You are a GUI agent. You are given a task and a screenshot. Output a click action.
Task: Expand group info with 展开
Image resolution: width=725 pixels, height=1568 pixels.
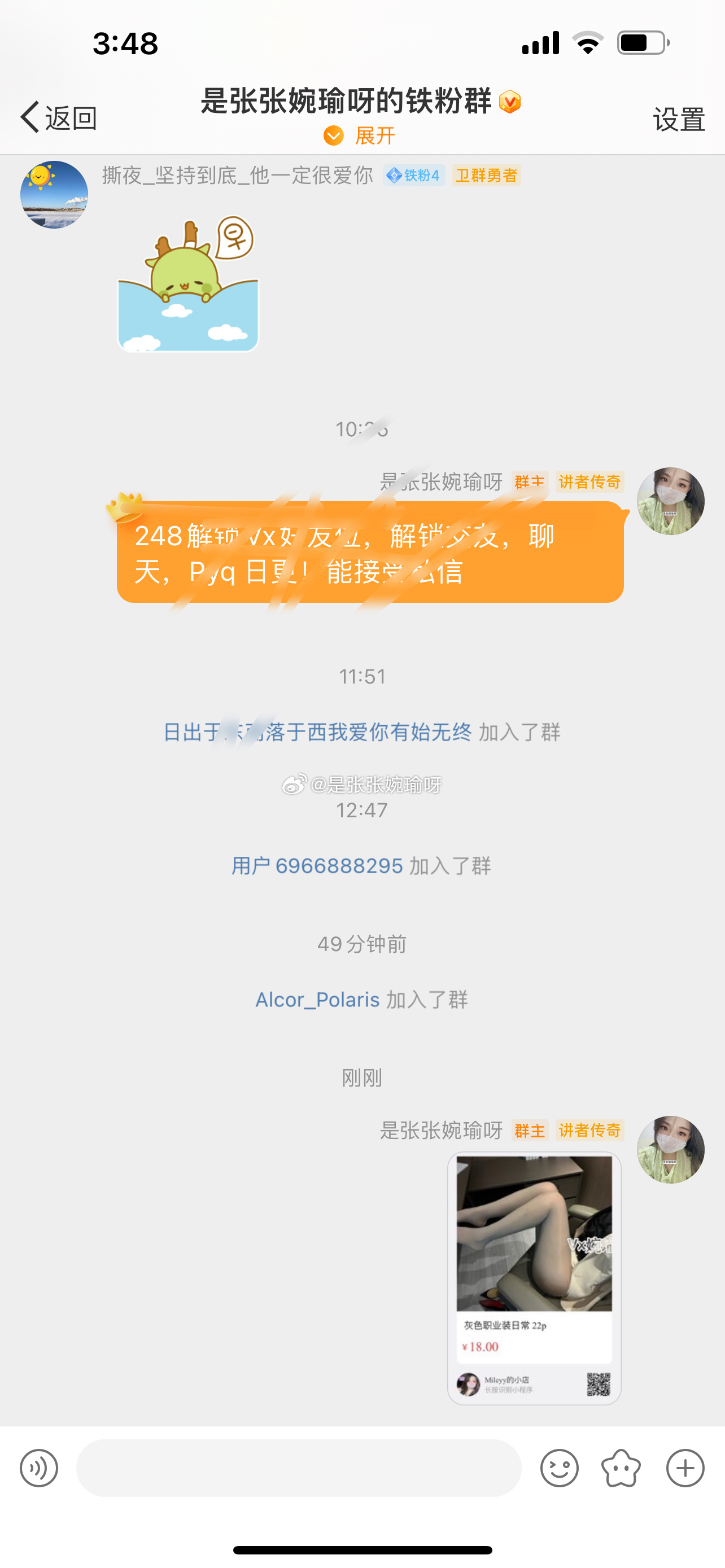click(x=360, y=135)
